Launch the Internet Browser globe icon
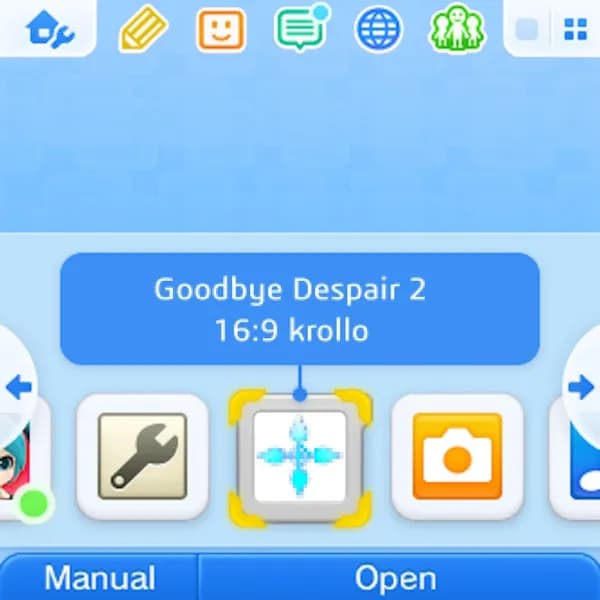Viewport: 600px width, 600px height. (378, 30)
